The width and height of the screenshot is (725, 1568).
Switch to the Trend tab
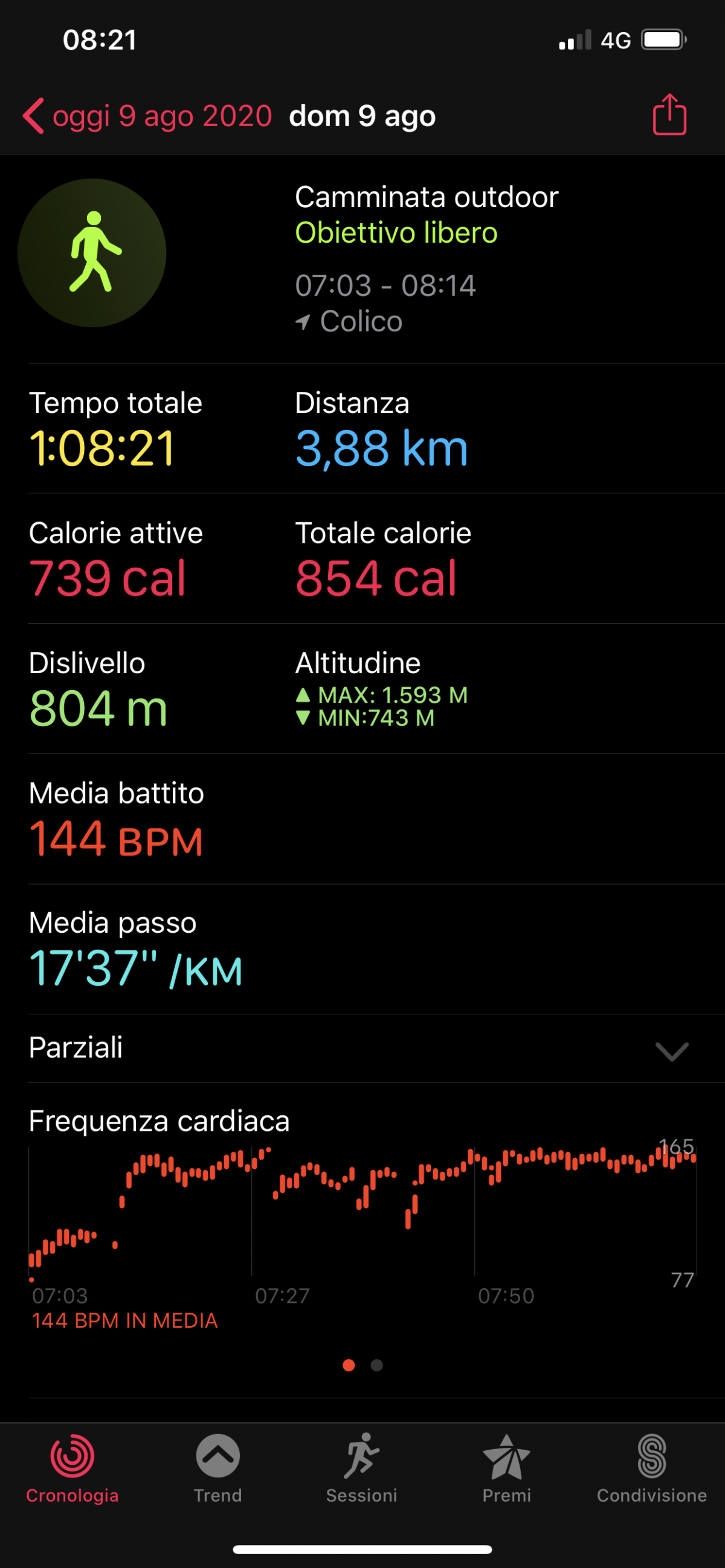tap(217, 1469)
